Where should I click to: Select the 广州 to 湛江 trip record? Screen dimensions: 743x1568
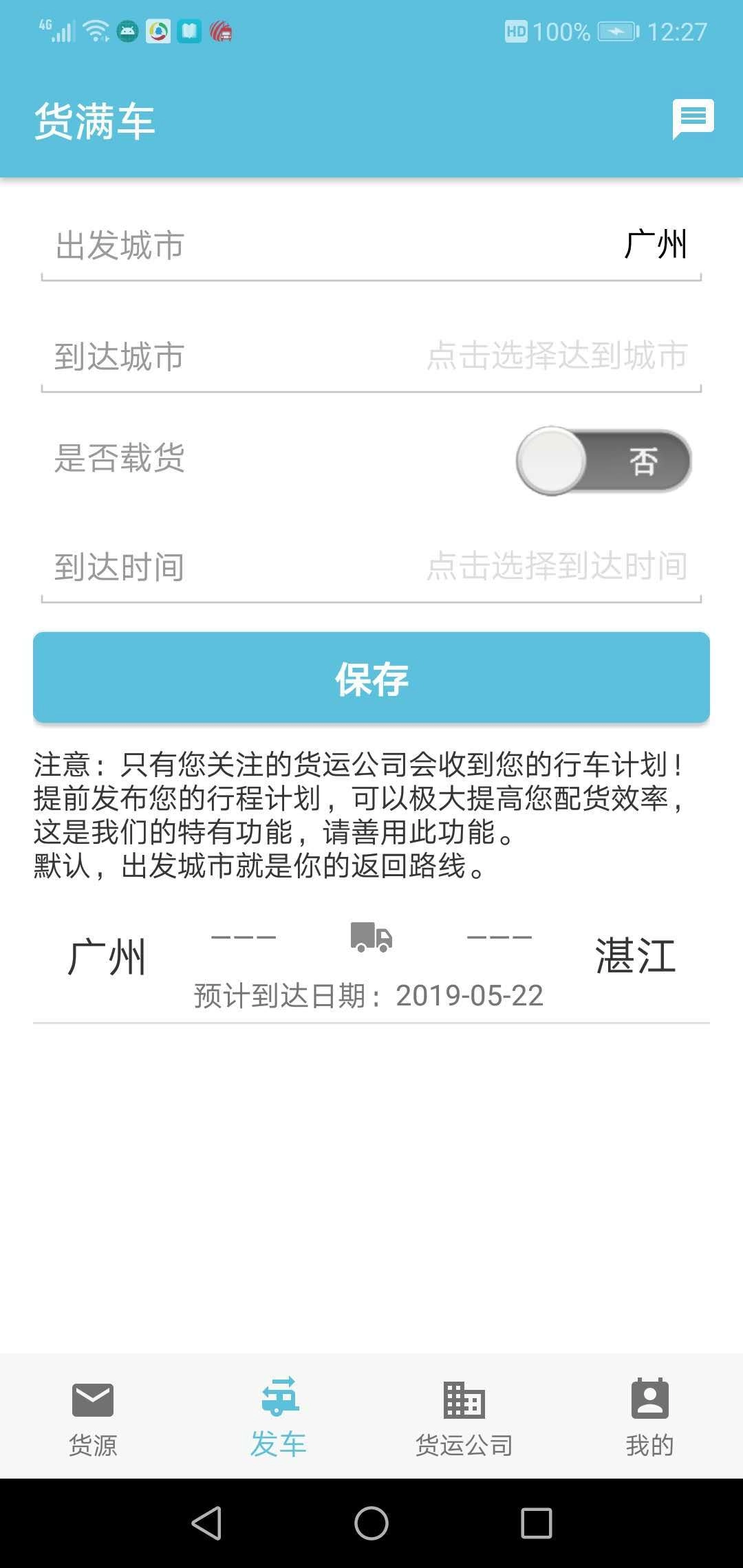pyautogui.click(x=371, y=959)
